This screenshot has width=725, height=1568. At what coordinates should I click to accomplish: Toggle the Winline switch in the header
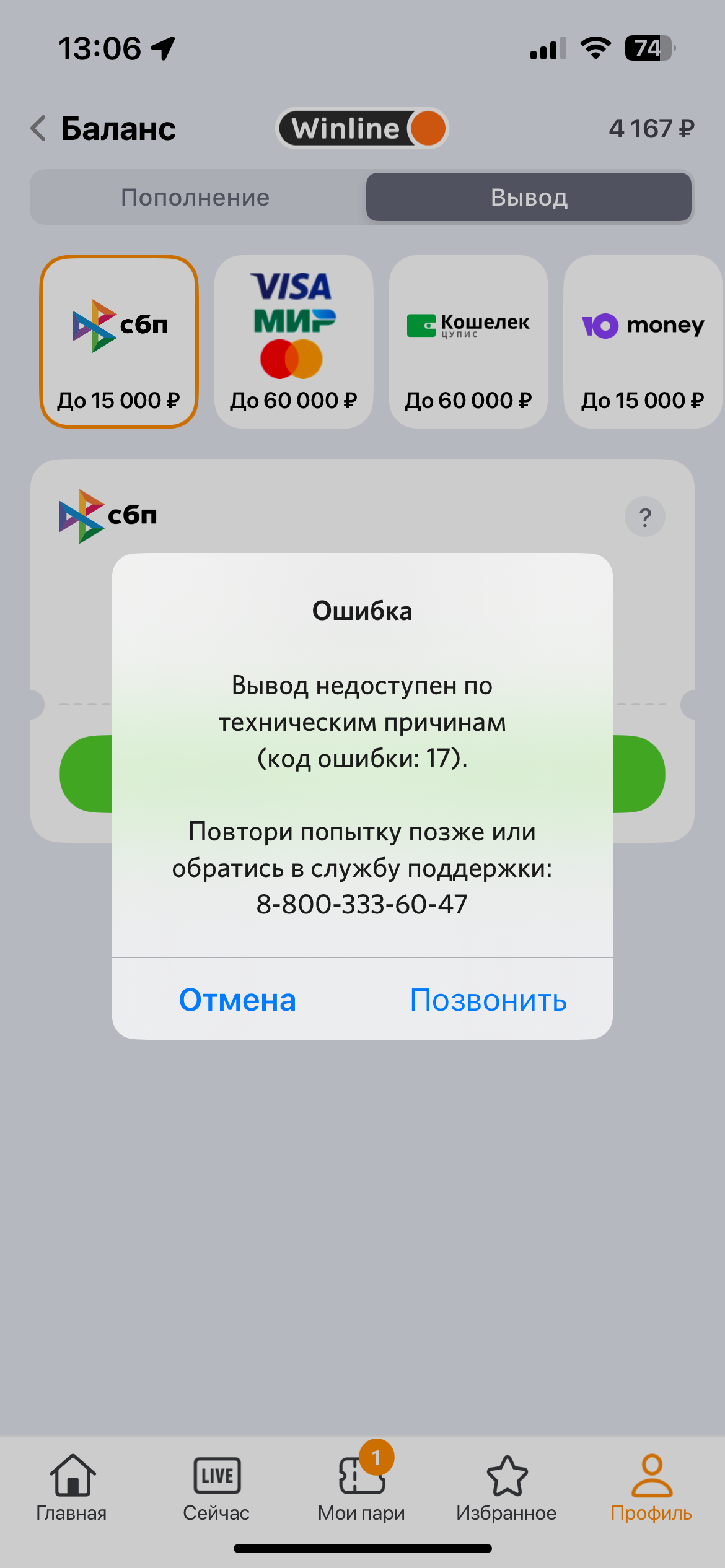click(362, 129)
